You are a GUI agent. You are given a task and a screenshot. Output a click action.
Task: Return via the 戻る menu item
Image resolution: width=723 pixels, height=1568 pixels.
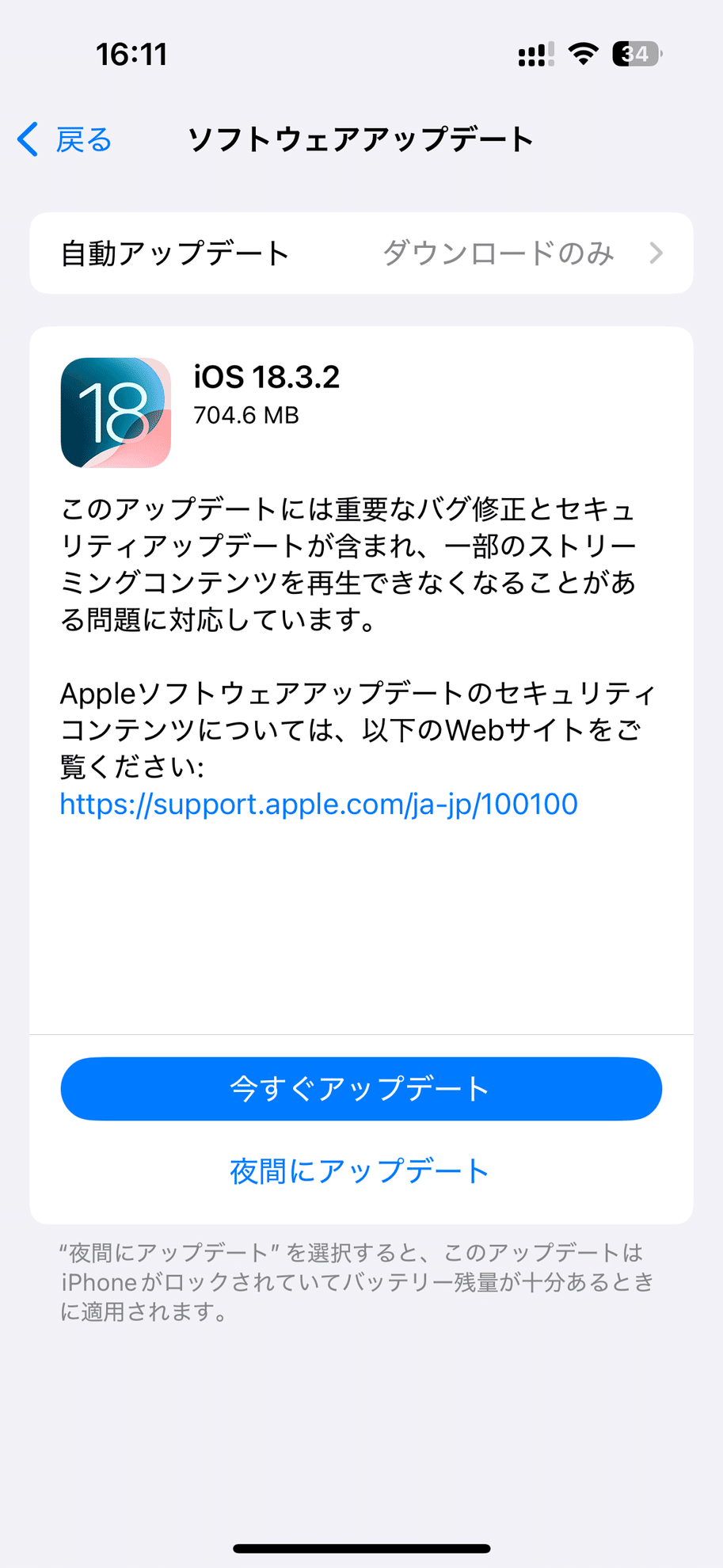82,139
